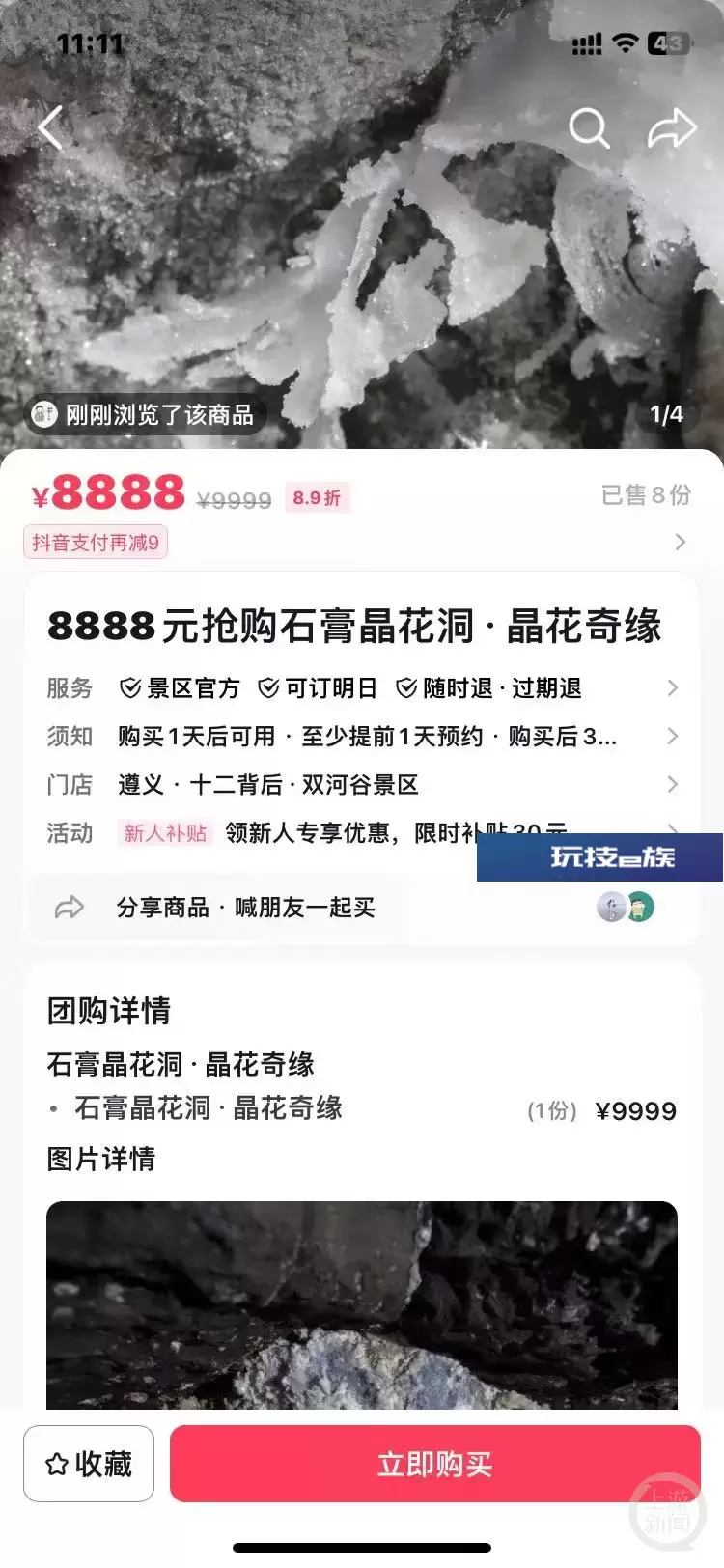Open the 活动 新人补贴 offer row

362,832
